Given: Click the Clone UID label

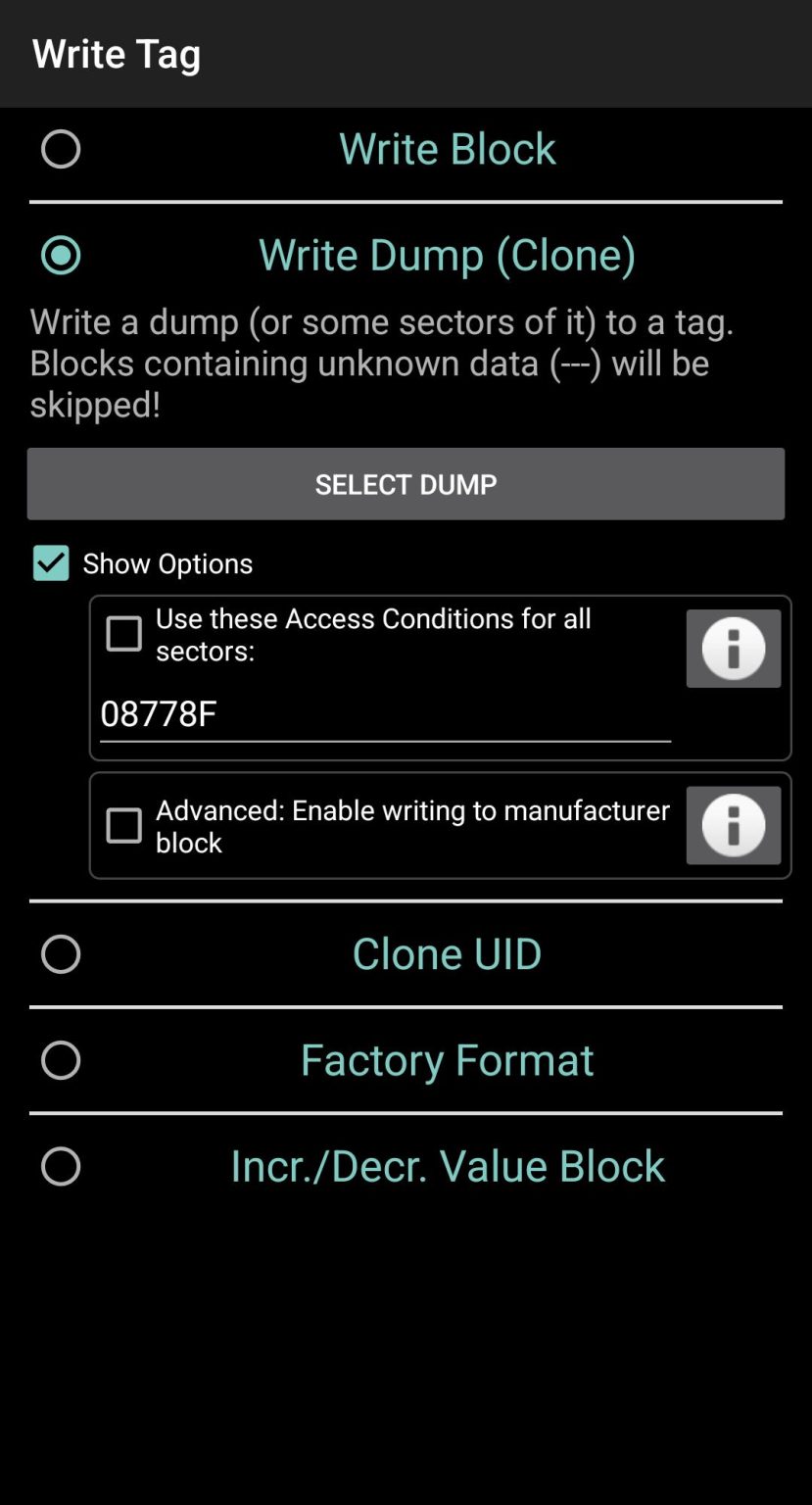Looking at the screenshot, I should [447, 953].
